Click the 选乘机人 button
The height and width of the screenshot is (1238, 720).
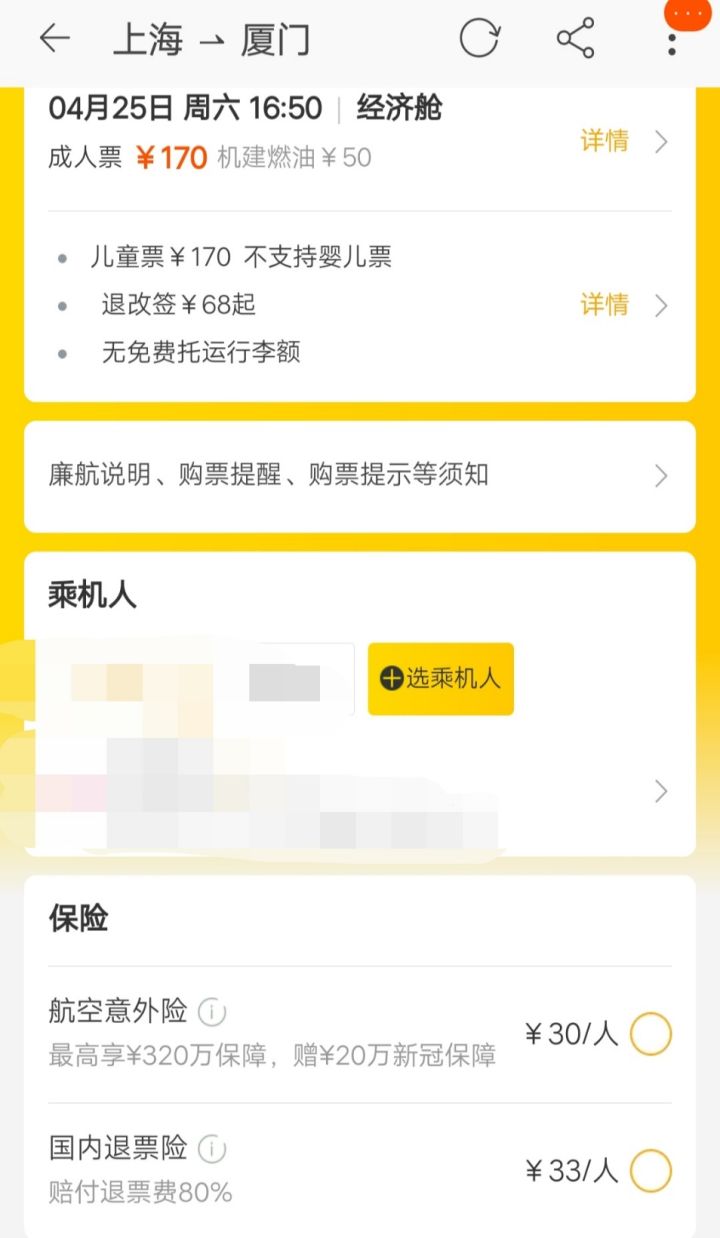pyautogui.click(x=440, y=678)
